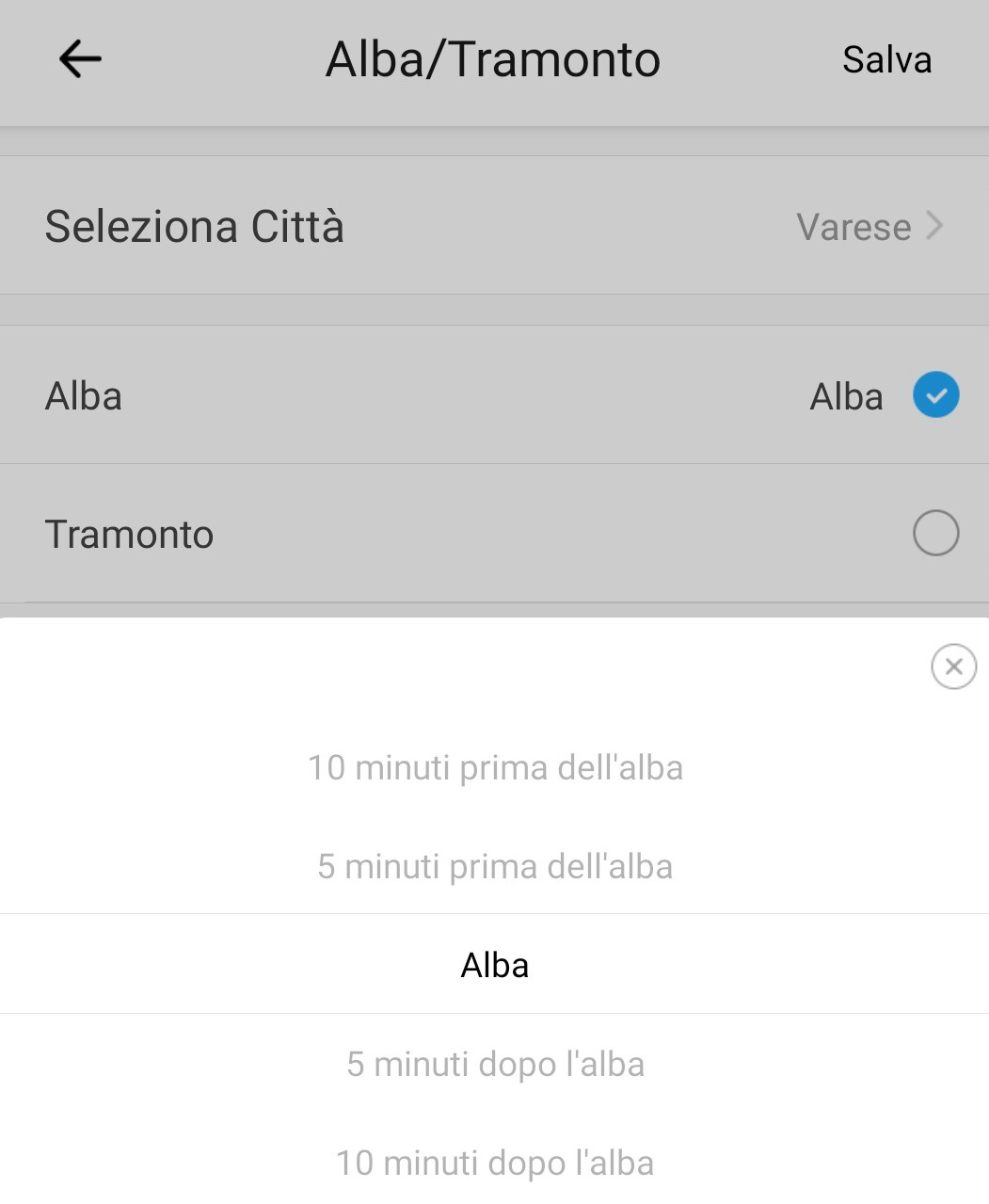Choose 5 minuti dopo l'alba
The width and height of the screenshot is (989, 1204).
click(x=495, y=1065)
